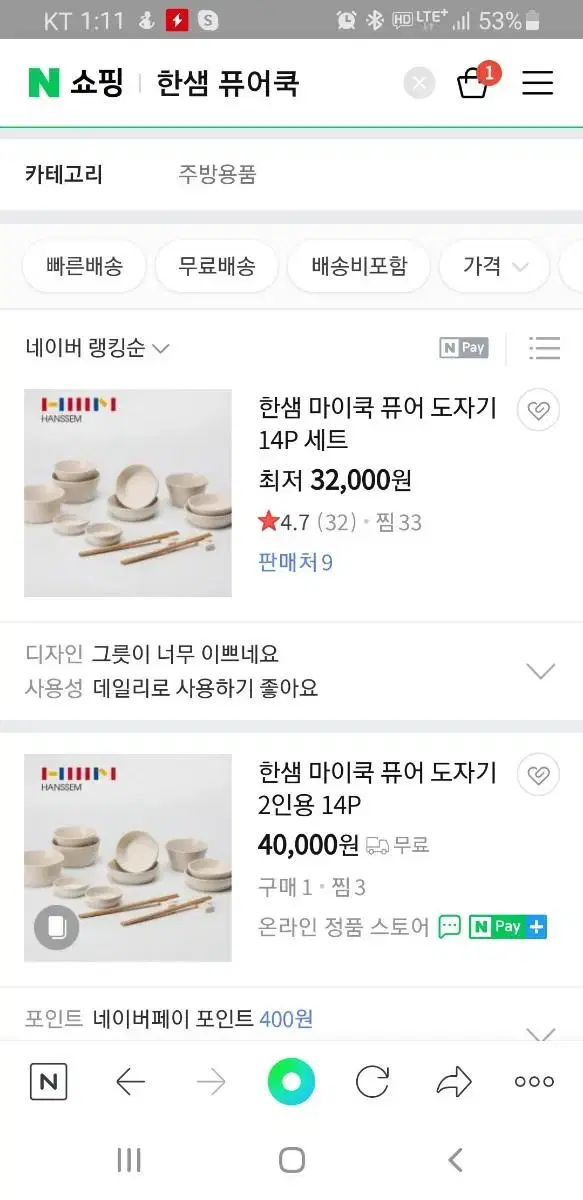Toggle the N Pay filter
Screen dimensions: 583x1200
[x=464, y=348]
